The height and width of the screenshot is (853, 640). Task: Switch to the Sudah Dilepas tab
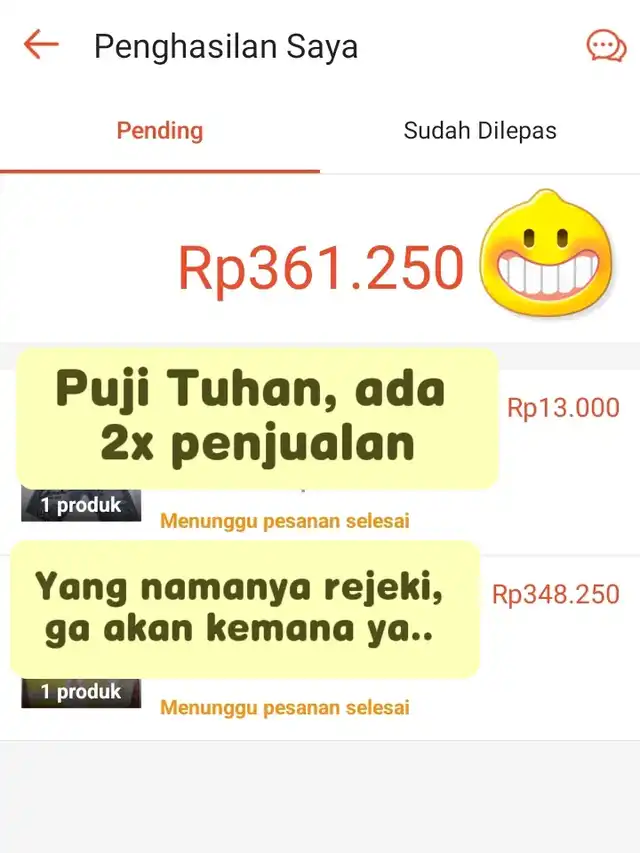tap(480, 131)
